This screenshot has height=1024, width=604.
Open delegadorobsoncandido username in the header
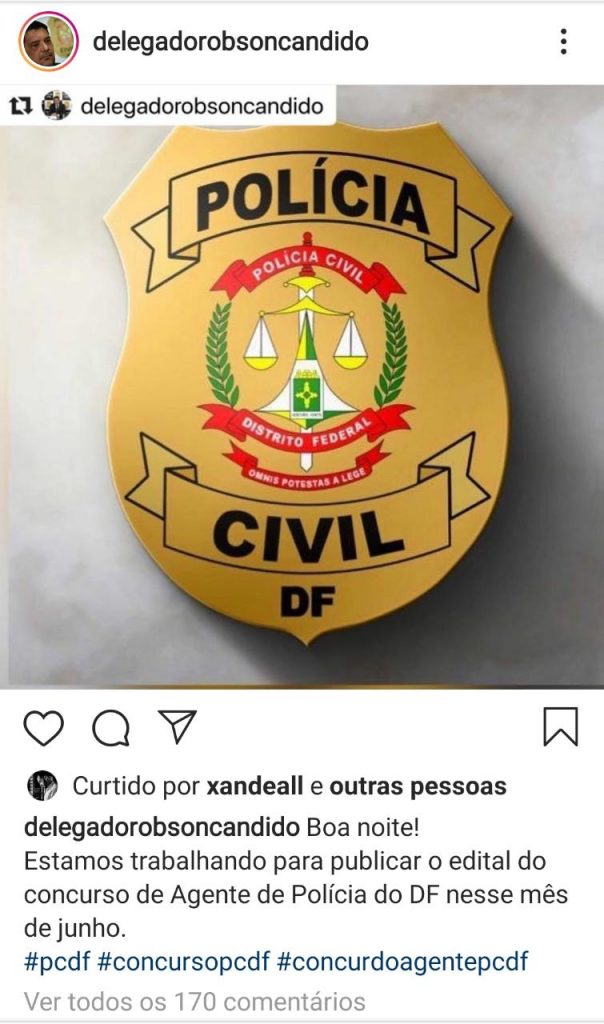pyautogui.click(x=230, y=42)
